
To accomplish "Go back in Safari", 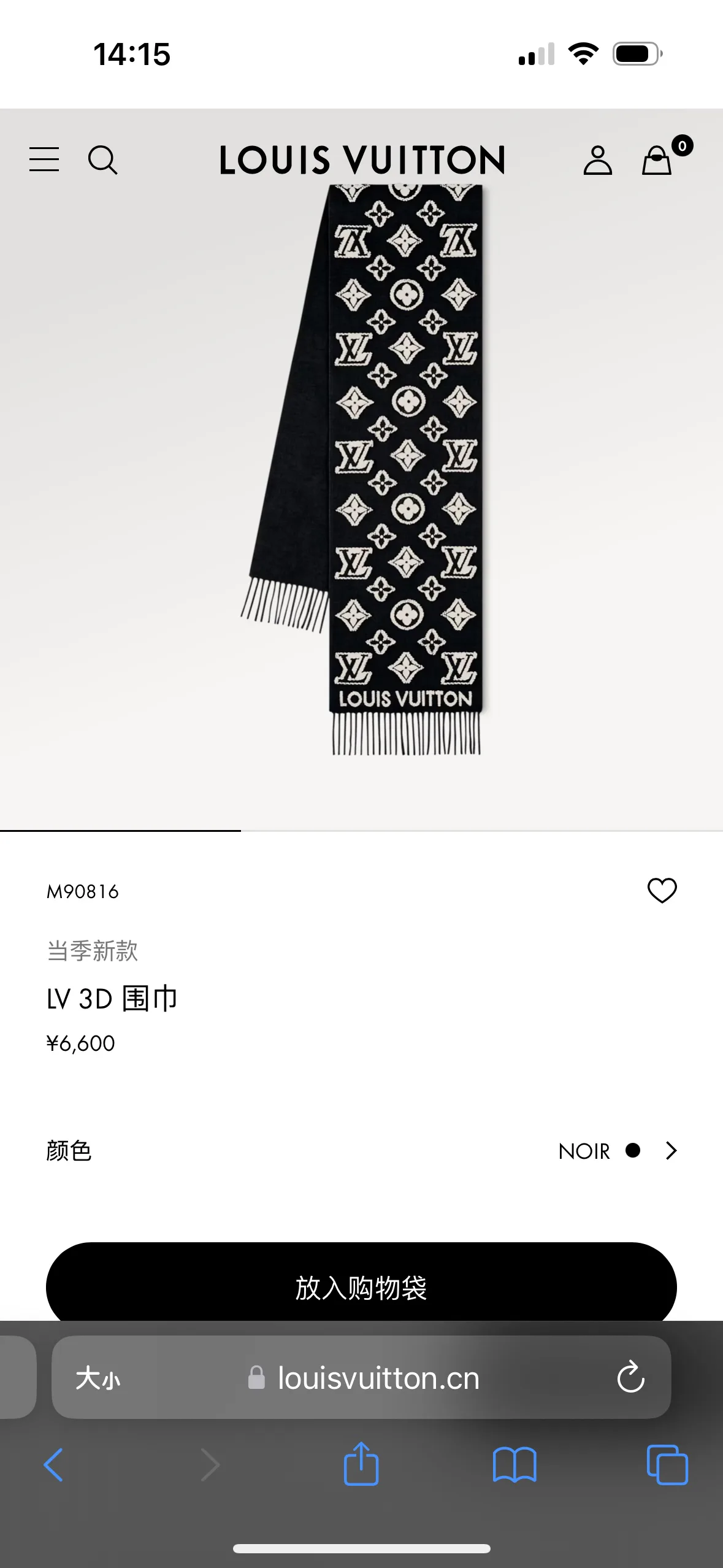I will coord(53,1465).
